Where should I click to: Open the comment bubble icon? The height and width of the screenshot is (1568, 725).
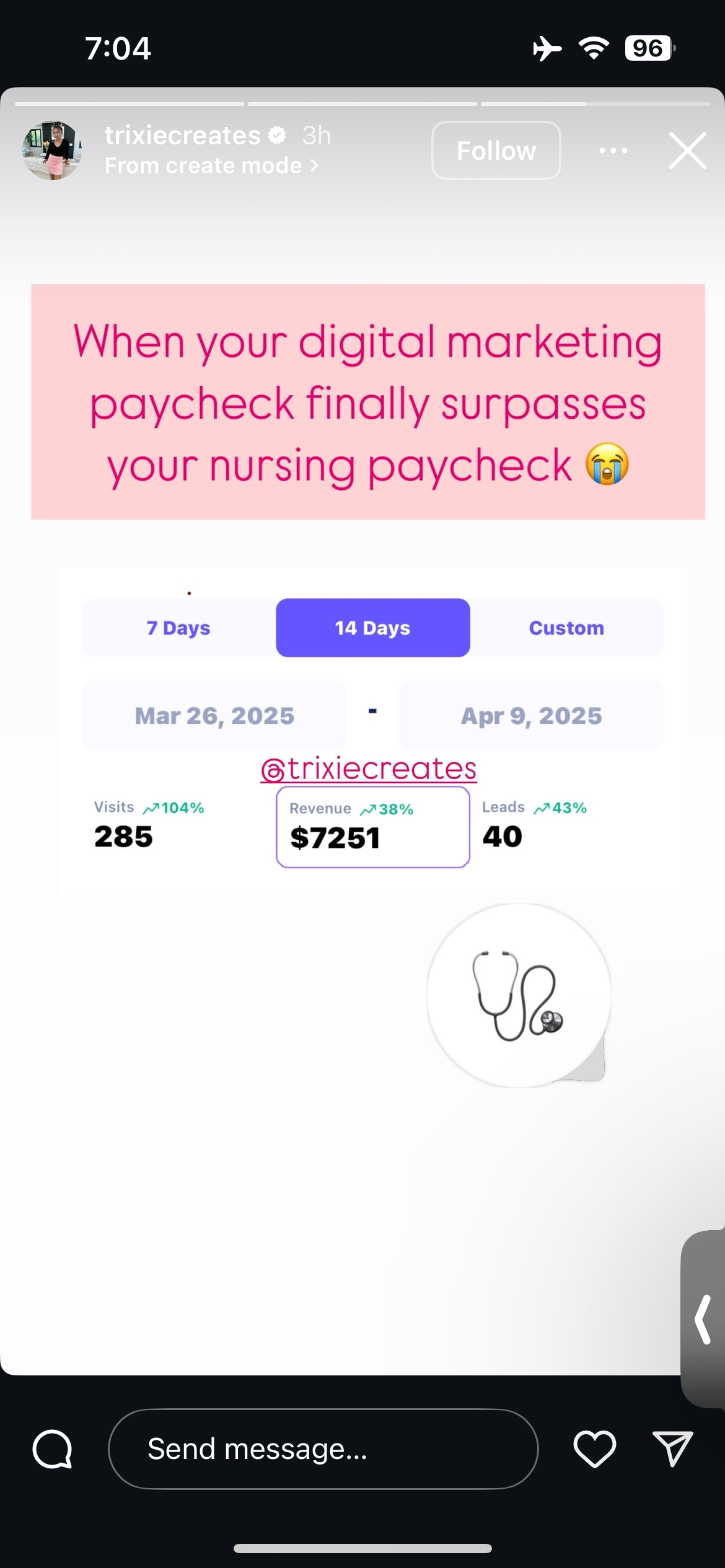coord(53,1449)
